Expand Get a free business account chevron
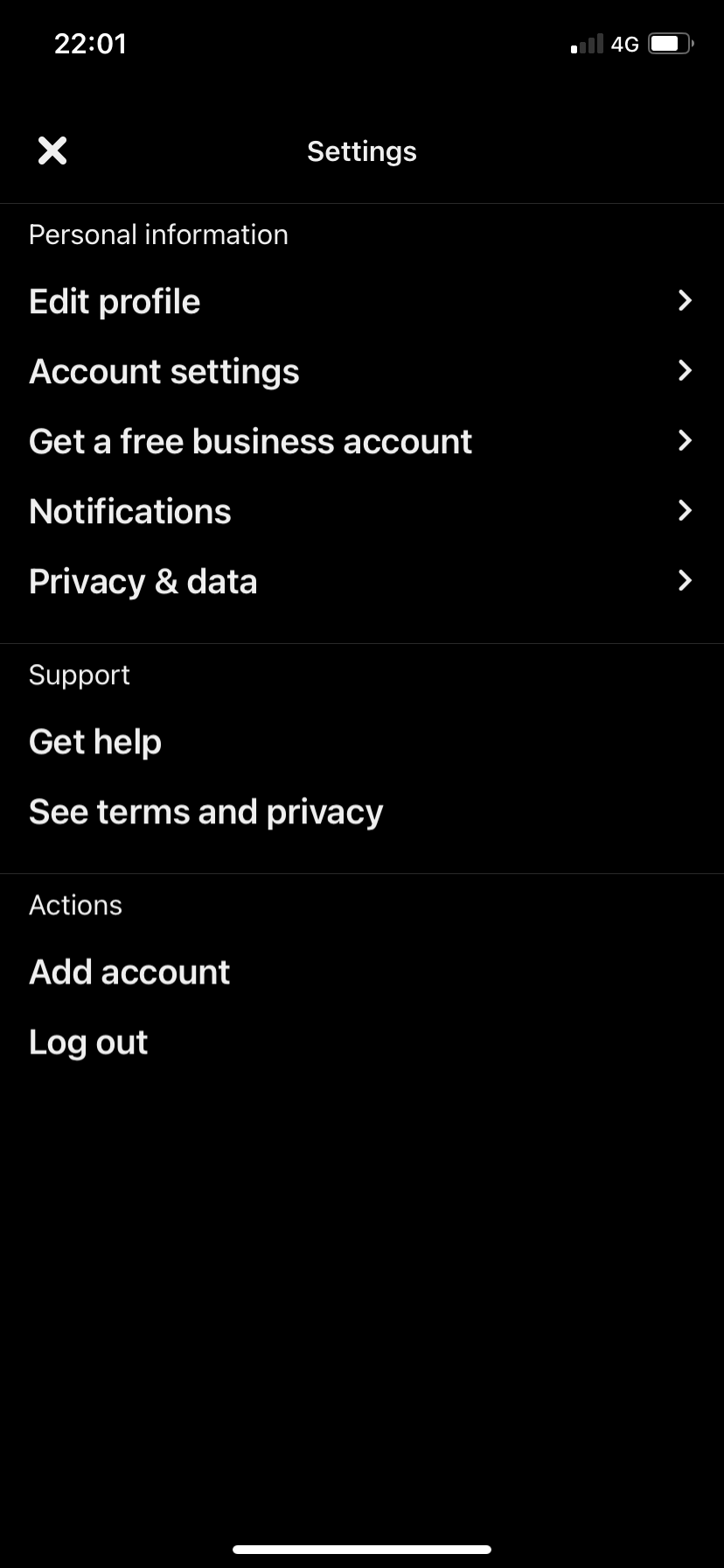The height and width of the screenshot is (1568, 724). coord(686,441)
